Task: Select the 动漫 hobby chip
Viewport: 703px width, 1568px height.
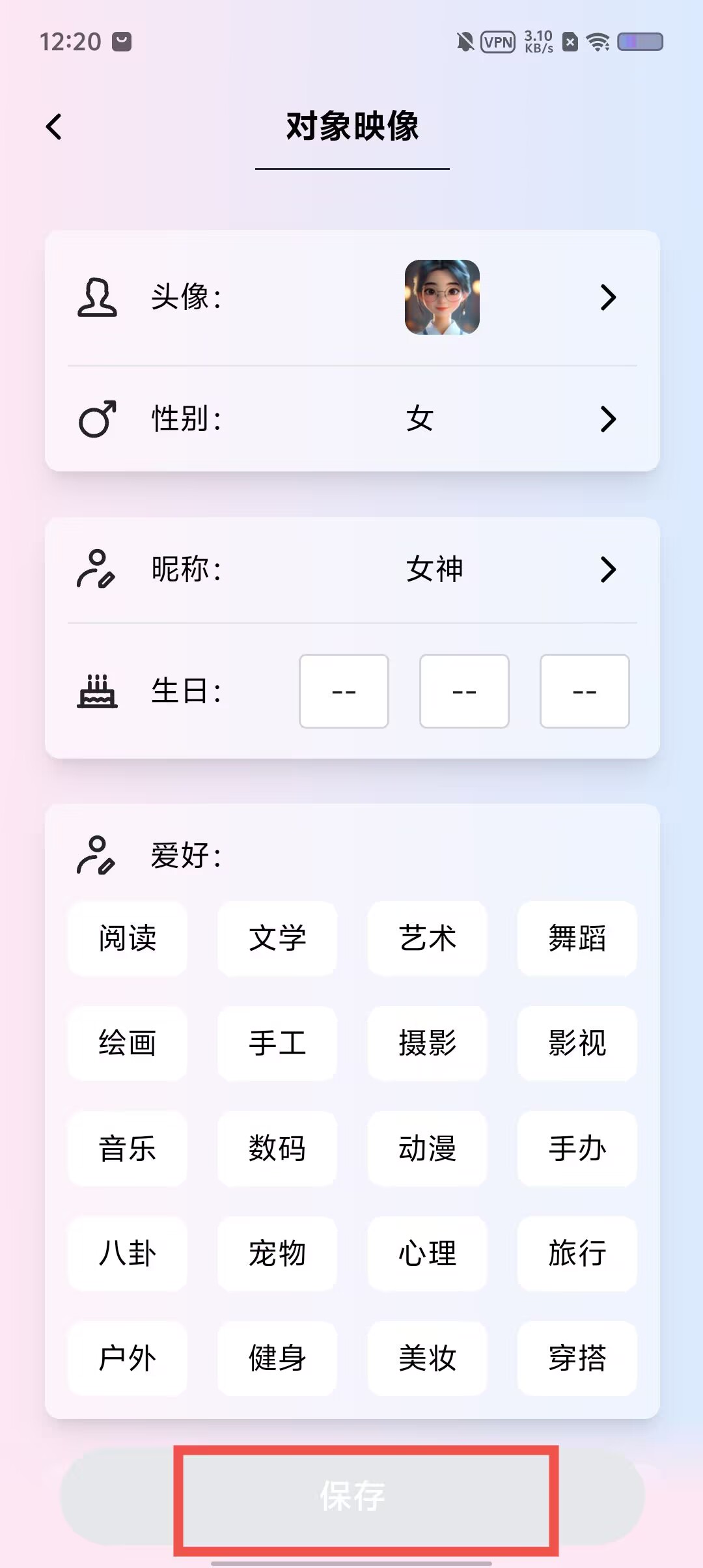Action: click(427, 1148)
